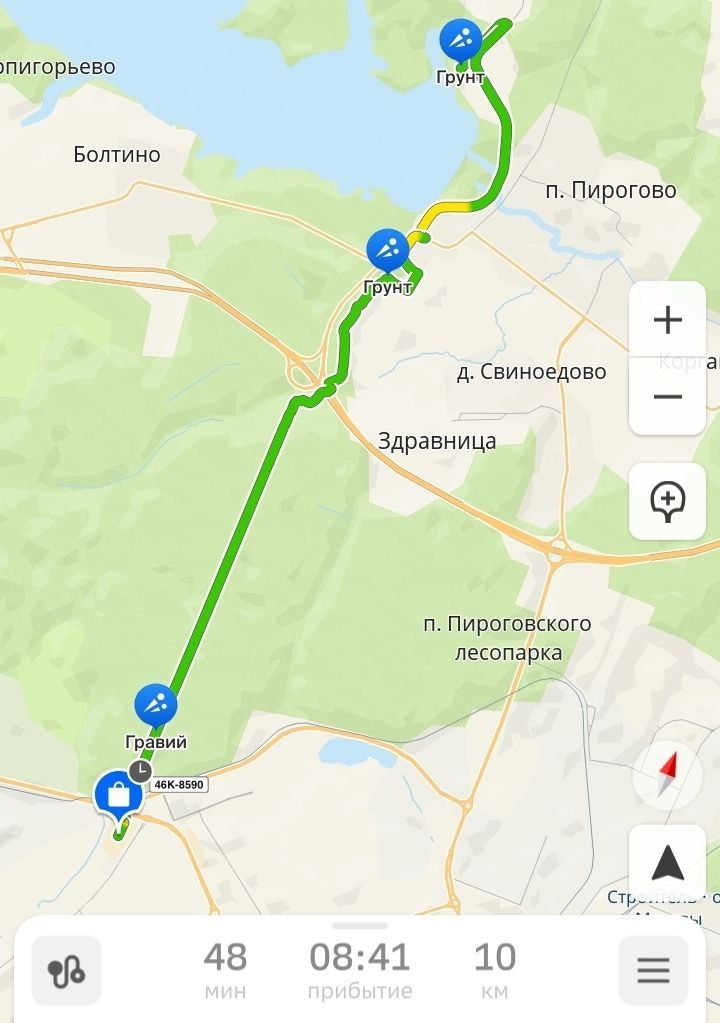Center map on my location arrow
Image resolution: width=720 pixels, height=1023 pixels.
pyautogui.click(x=667, y=864)
